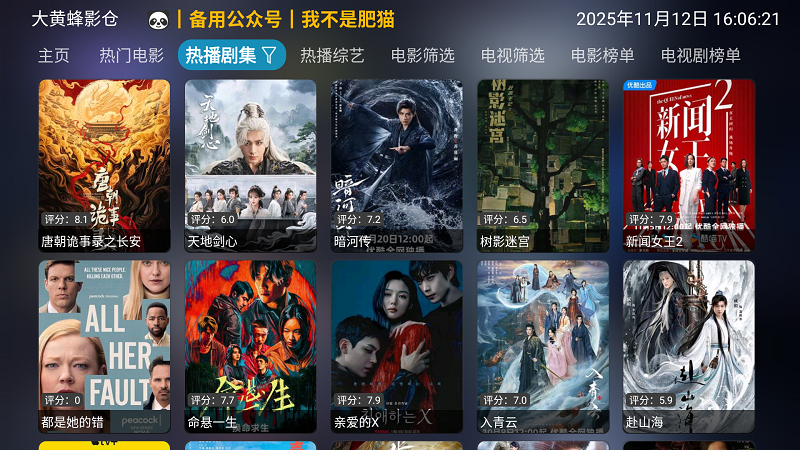800x450 pixels.
Task: Open the 亲爱的X series card
Action: [x=396, y=346]
